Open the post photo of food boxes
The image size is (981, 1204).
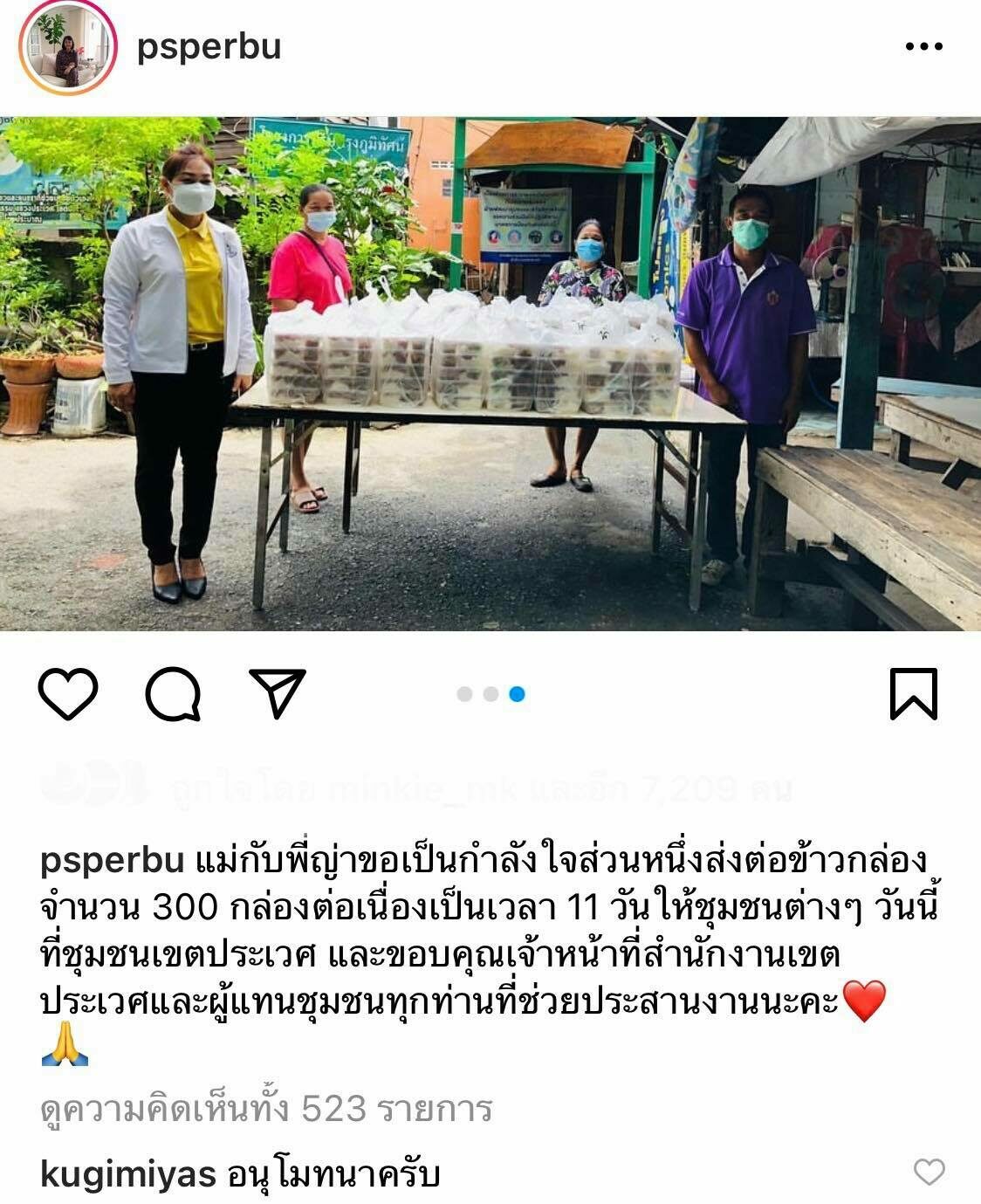tap(490, 374)
